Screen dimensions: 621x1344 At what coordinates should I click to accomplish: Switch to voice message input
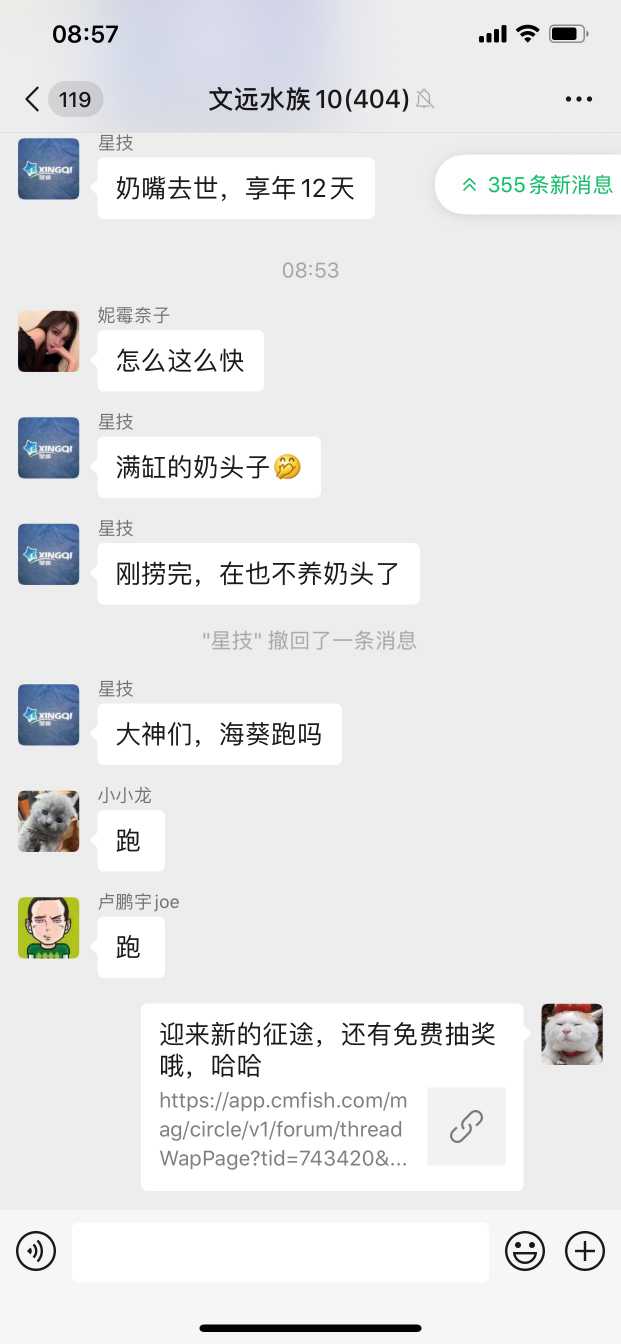pyautogui.click(x=36, y=1251)
